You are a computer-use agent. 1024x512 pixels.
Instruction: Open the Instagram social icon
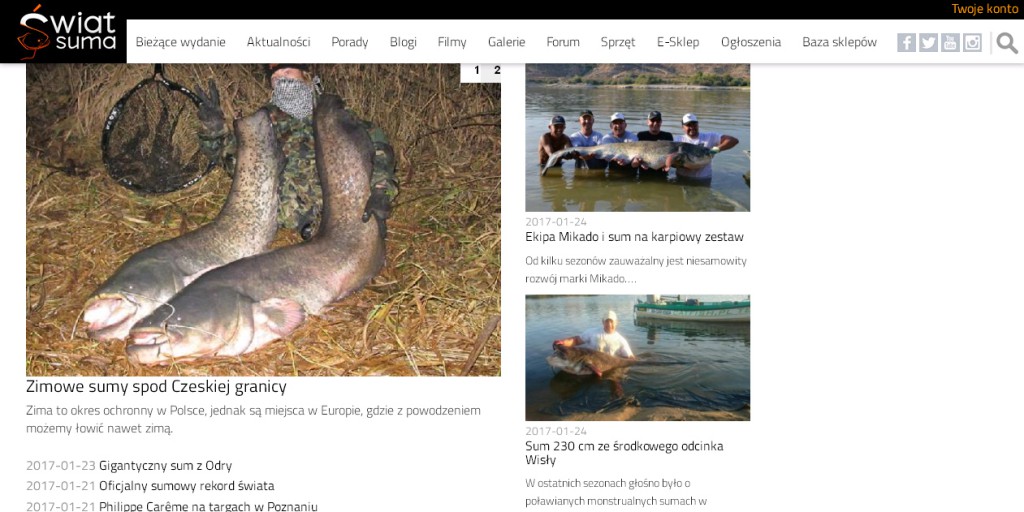pyautogui.click(x=972, y=42)
